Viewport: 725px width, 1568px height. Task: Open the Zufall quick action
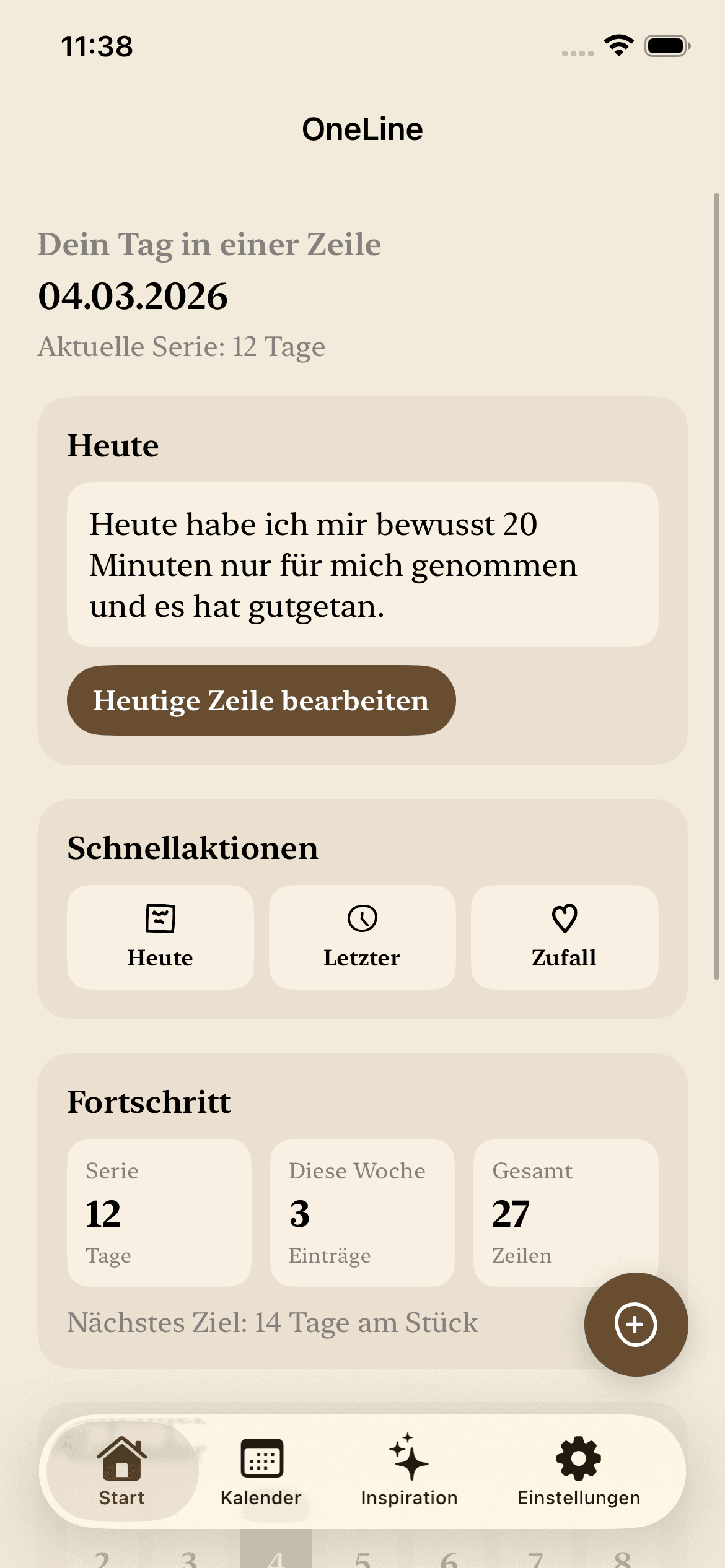coord(564,937)
